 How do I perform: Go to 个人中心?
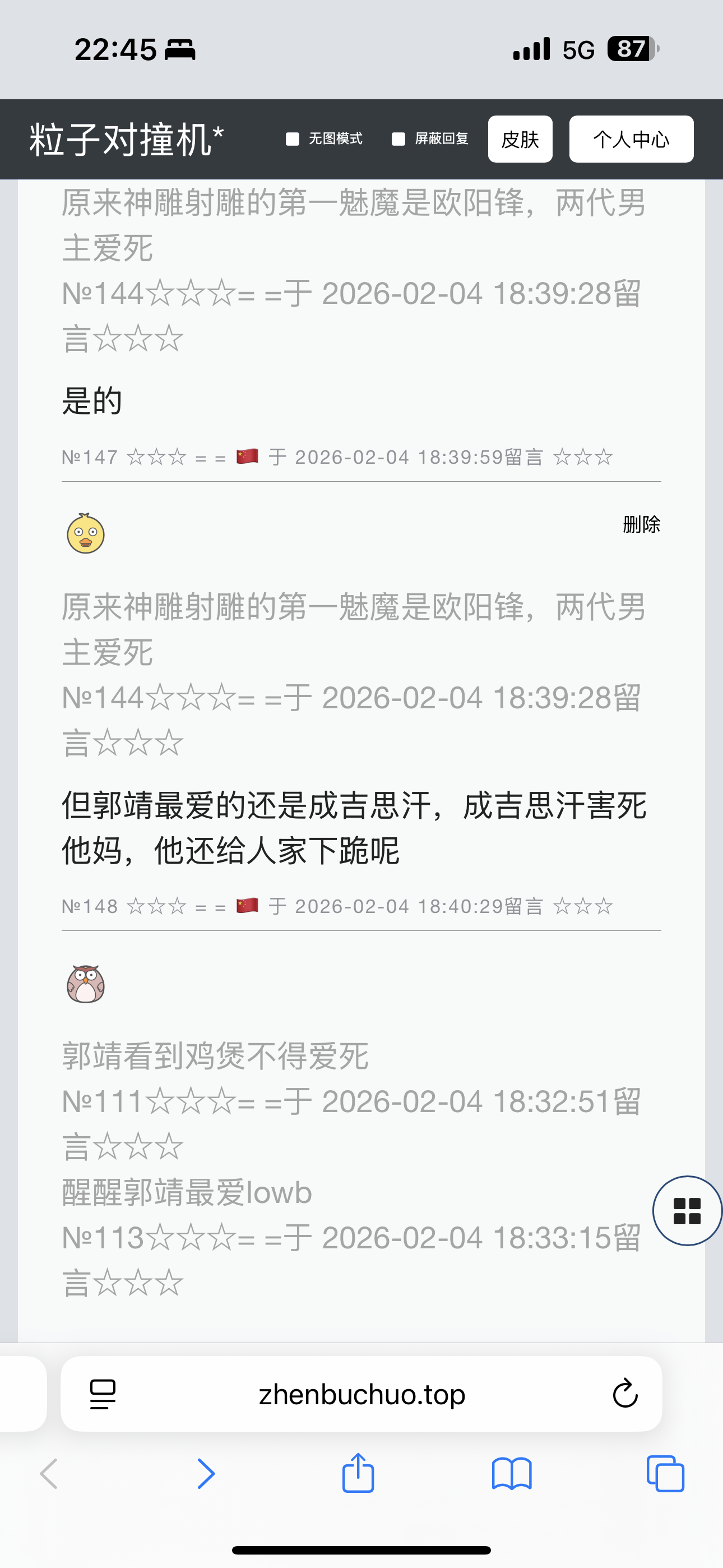pyautogui.click(x=631, y=140)
